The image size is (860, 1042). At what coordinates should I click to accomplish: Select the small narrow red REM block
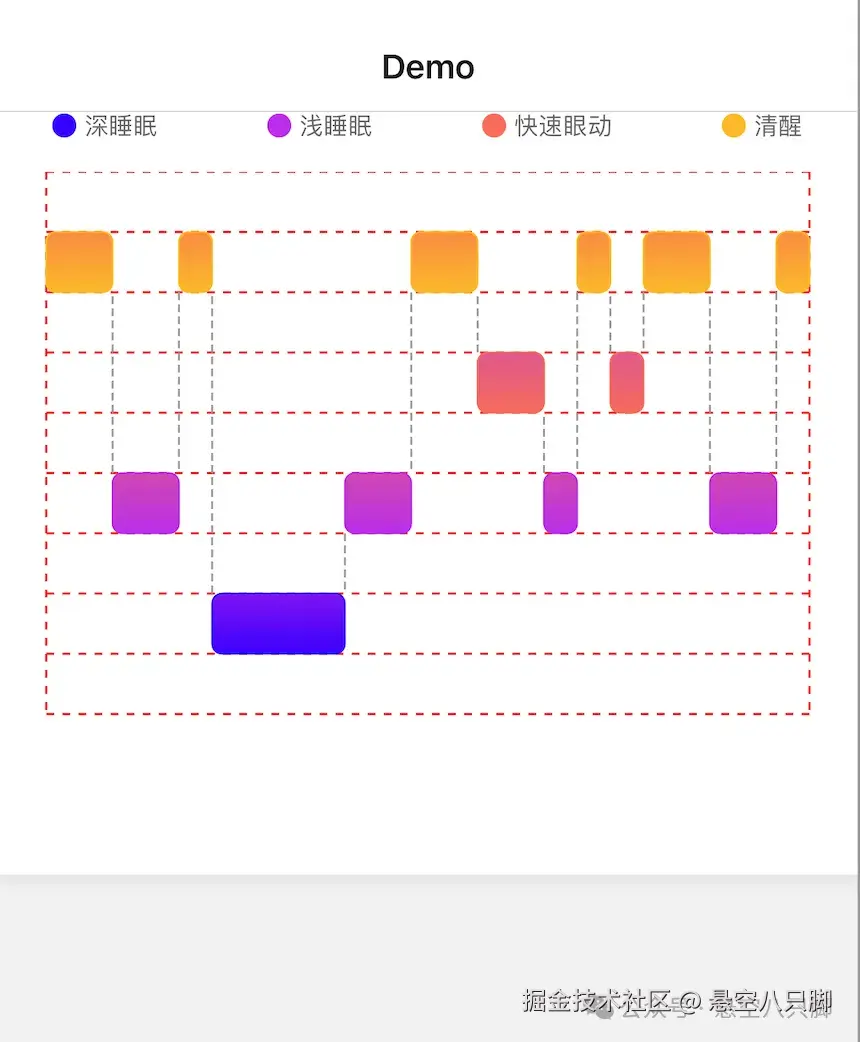click(626, 381)
